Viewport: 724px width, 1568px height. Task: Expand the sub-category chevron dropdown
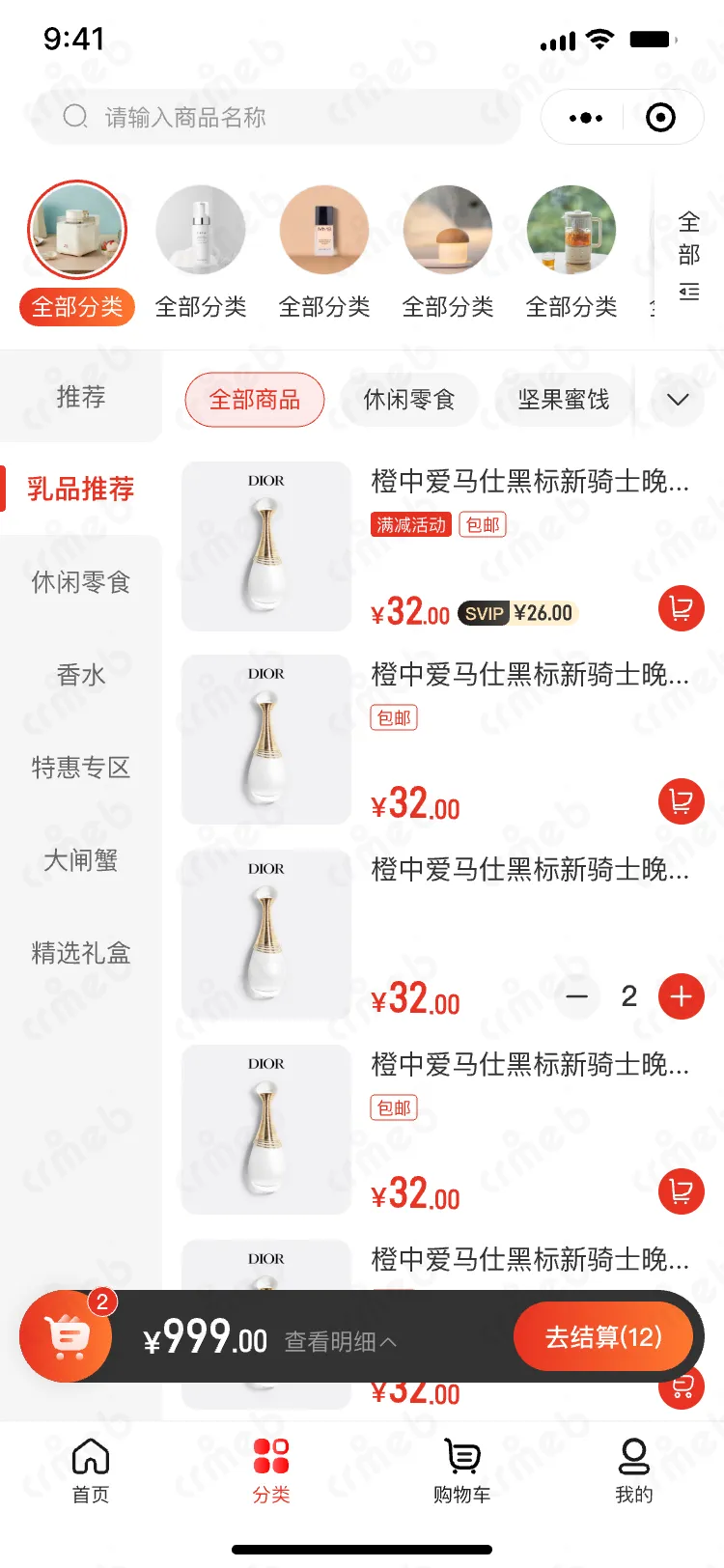[678, 400]
